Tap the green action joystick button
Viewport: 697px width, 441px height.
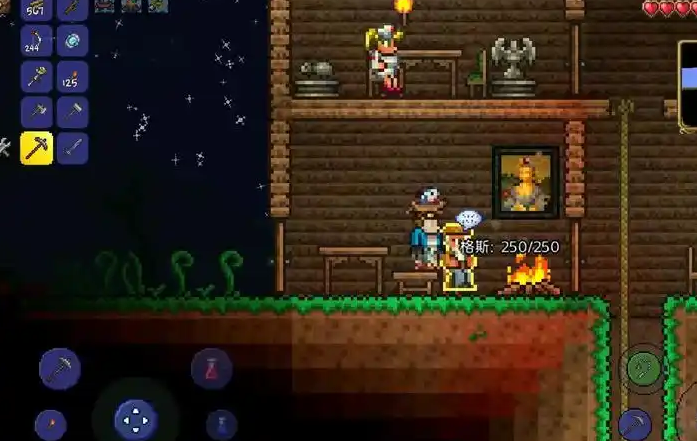[645, 368]
